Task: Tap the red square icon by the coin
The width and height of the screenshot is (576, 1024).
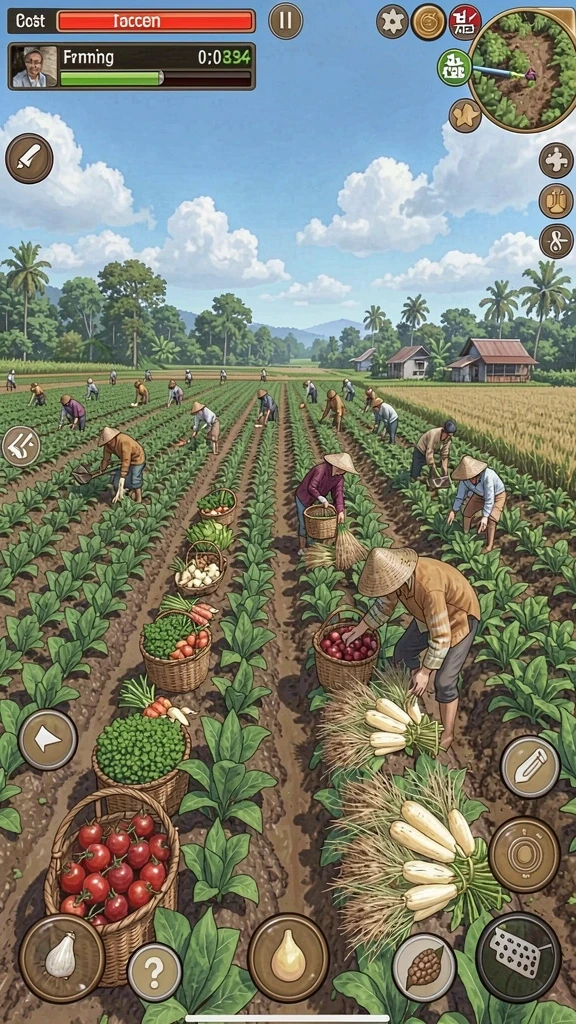Action: [x=465, y=22]
